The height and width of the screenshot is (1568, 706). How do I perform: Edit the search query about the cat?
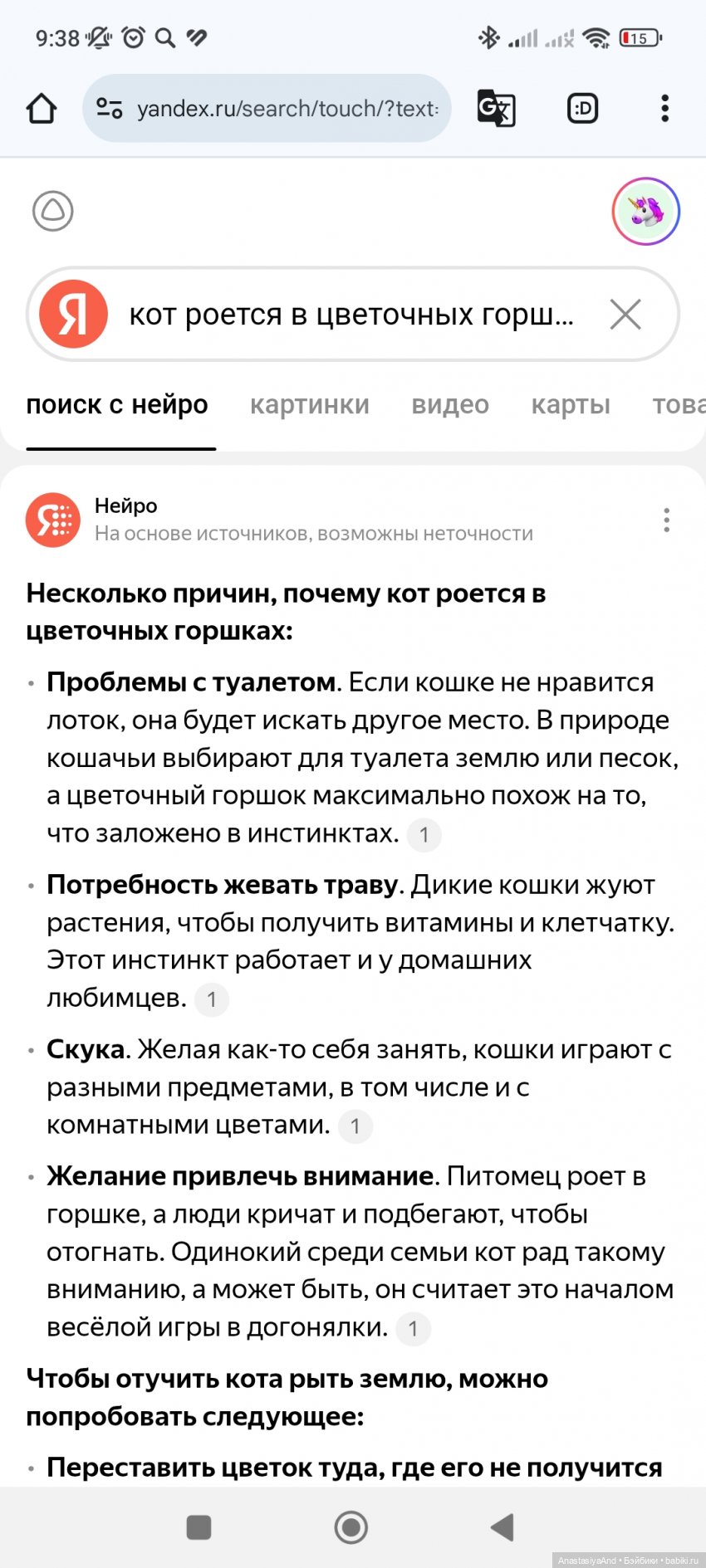(x=351, y=315)
